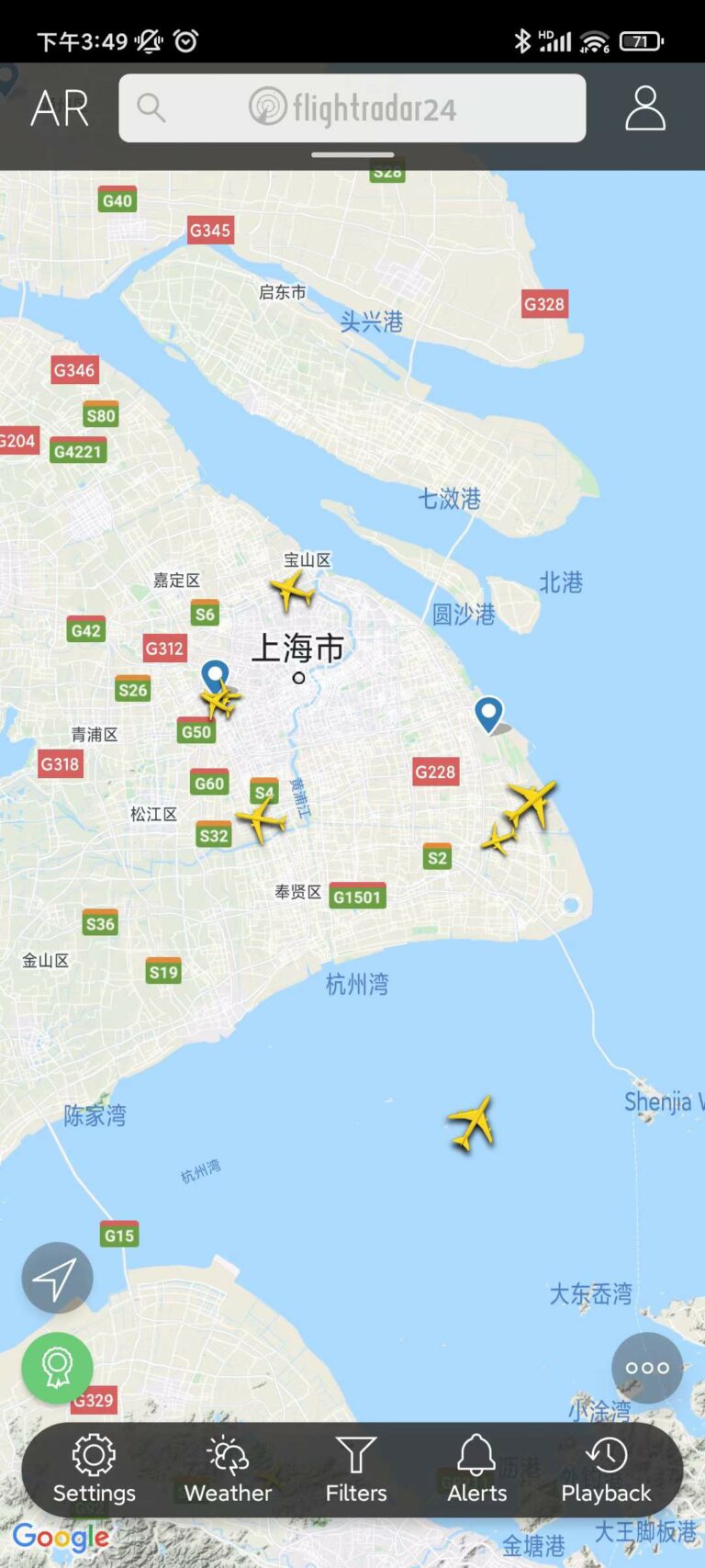Tap the green award ribbon button
Screen dimensions: 705x1568
pyautogui.click(x=57, y=1368)
